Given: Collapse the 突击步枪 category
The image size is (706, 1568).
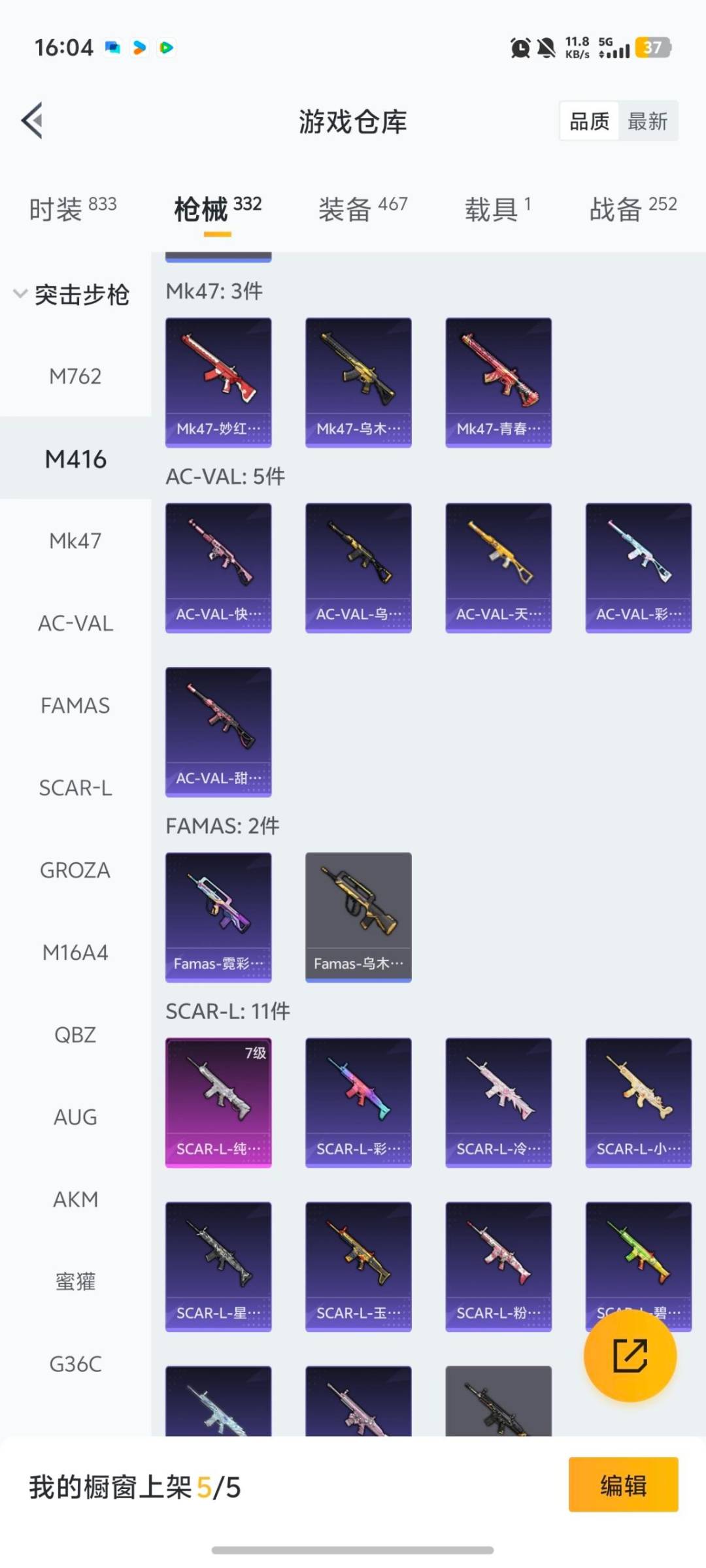Looking at the screenshot, I should pos(72,295).
